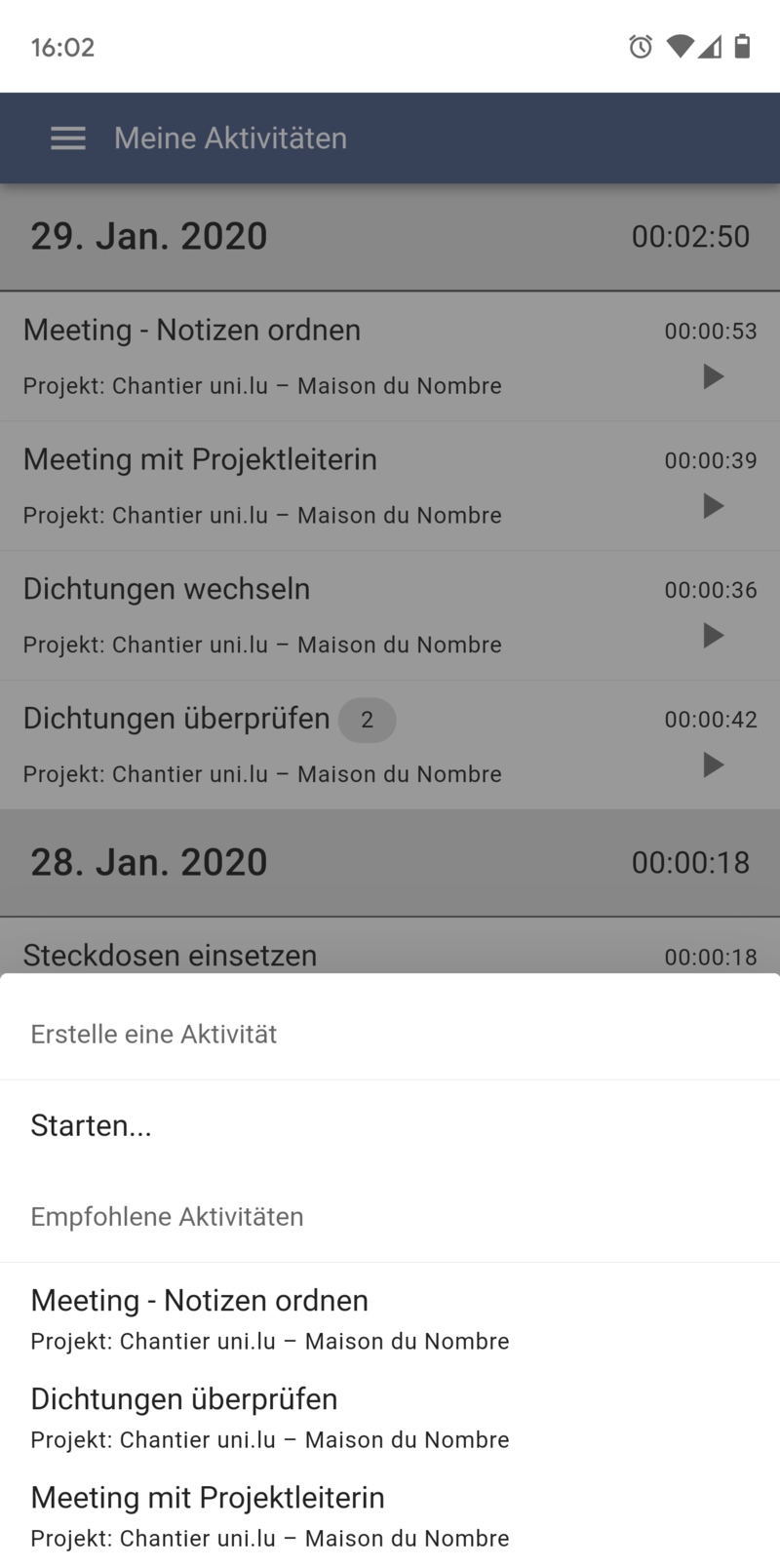780x1568 pixels.
Task: Collapse the Empfohlene Aktivitäten section
Action: pos(167,1216)
